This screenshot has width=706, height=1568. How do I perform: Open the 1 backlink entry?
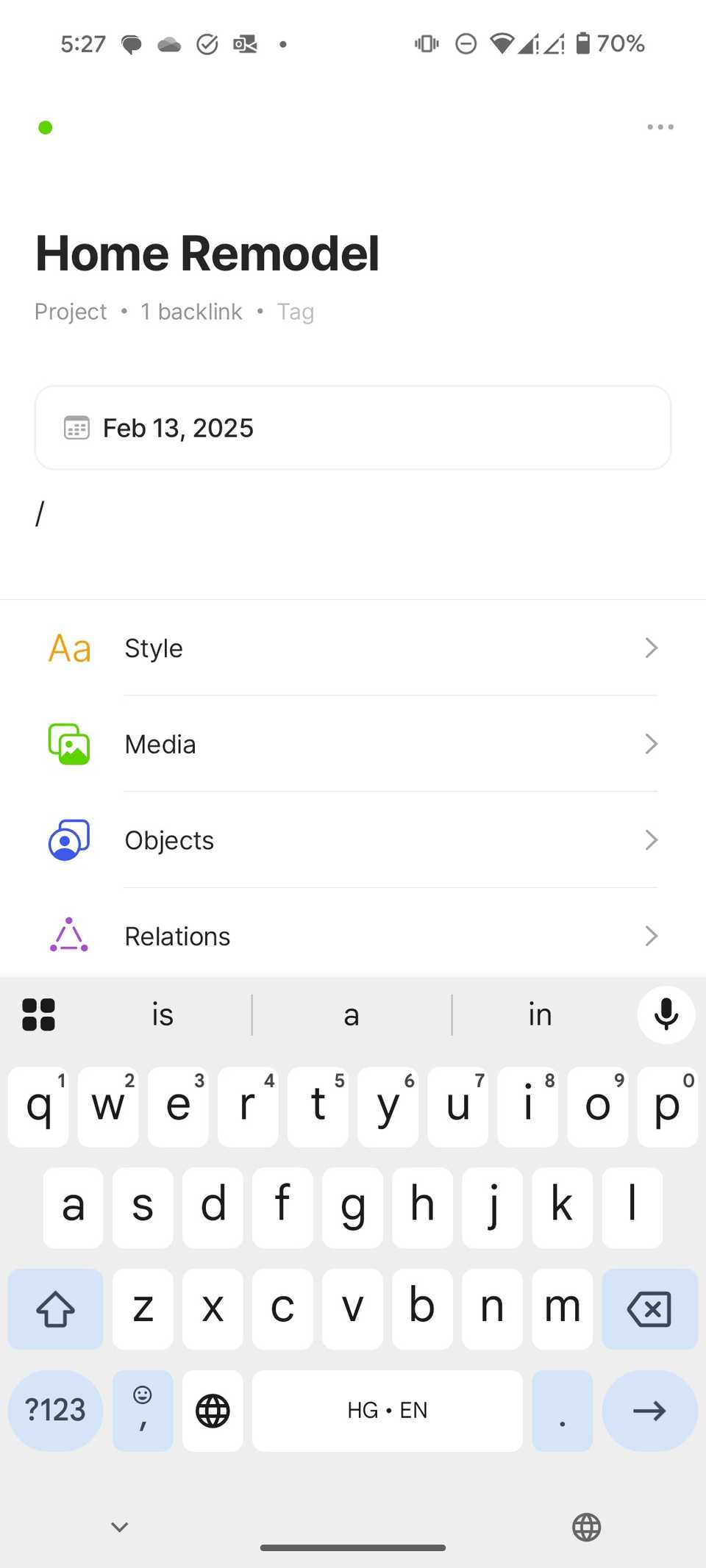pyautogui.click(x=191, y=311)
